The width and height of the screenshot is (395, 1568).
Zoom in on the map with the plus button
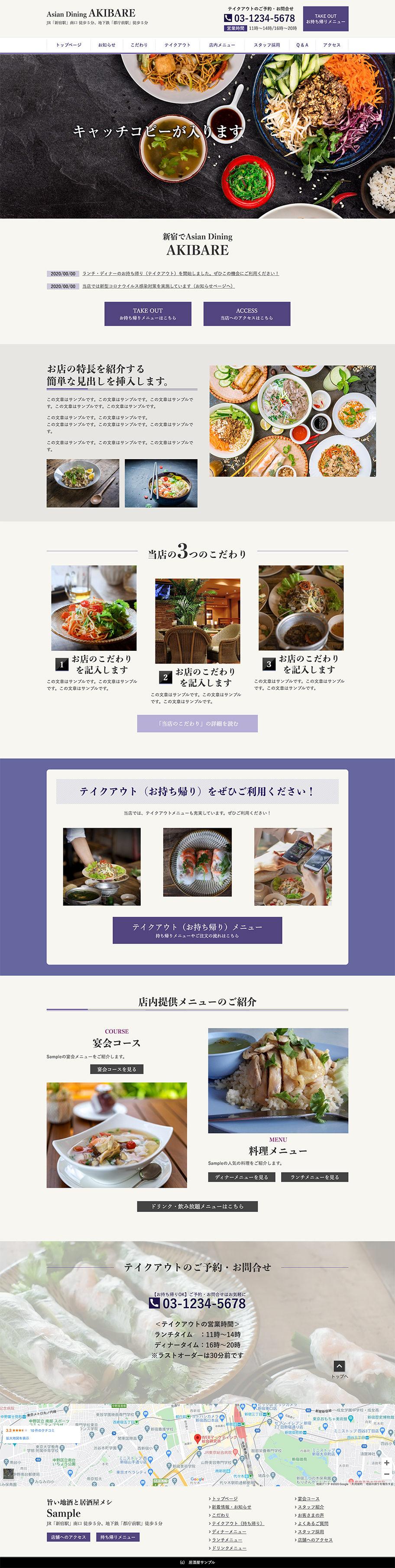pos(386,1463)
